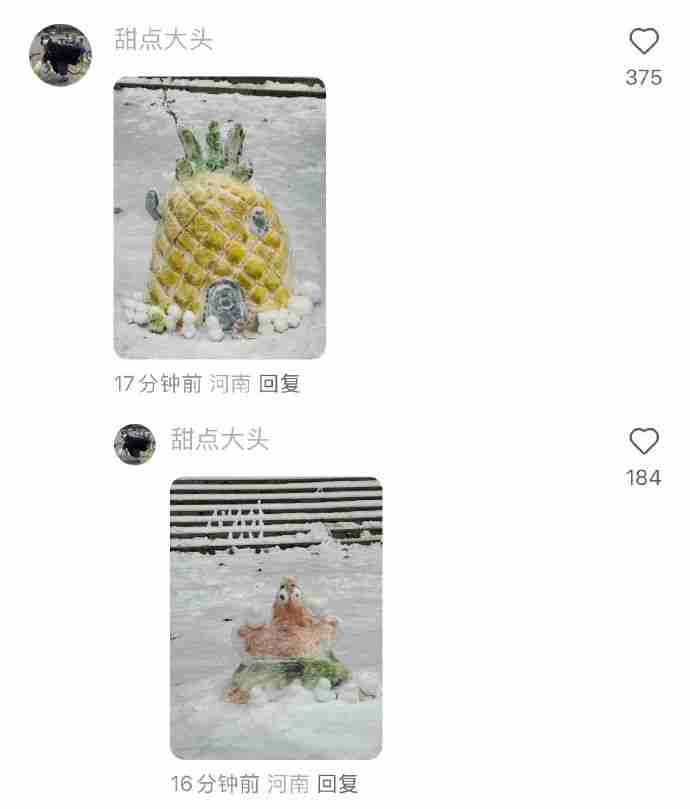This screenshot has height=809, width=690.
Task: Like the Patrick Star snow sculpture comment
Action: [x=644, y=442]
